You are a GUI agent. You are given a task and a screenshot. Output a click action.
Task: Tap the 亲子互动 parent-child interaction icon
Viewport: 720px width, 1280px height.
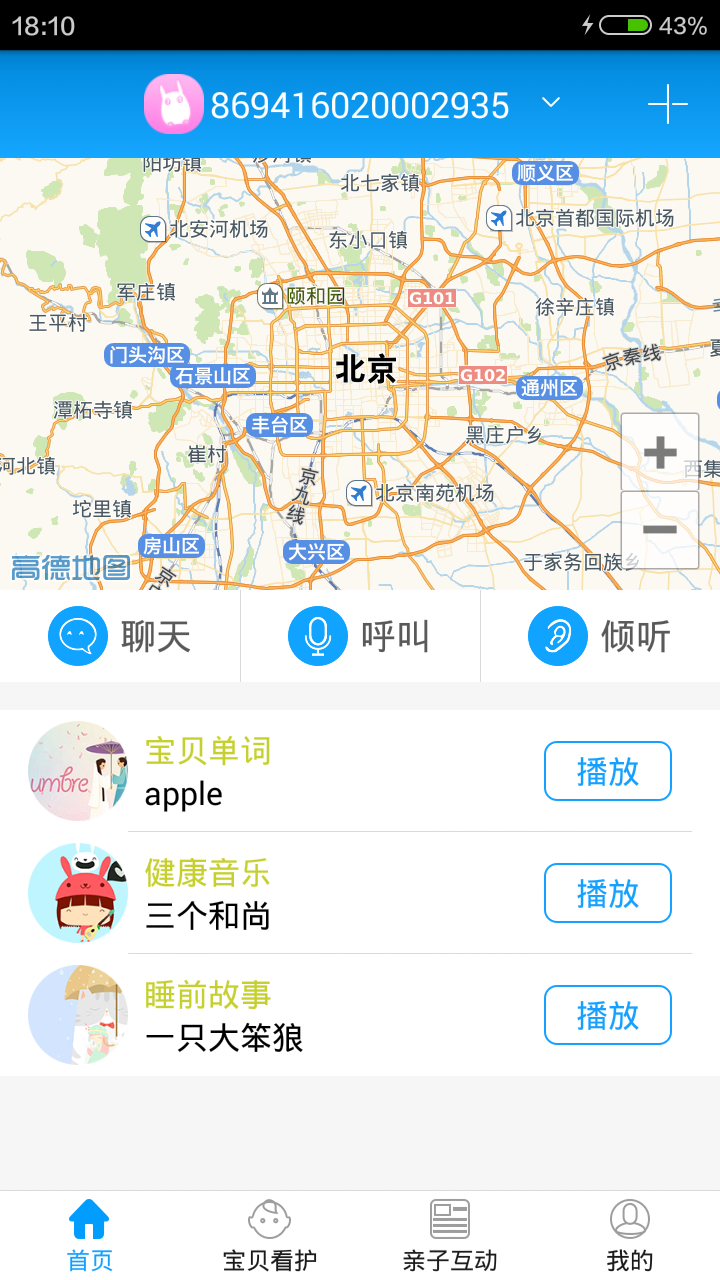click(449, 1218)
